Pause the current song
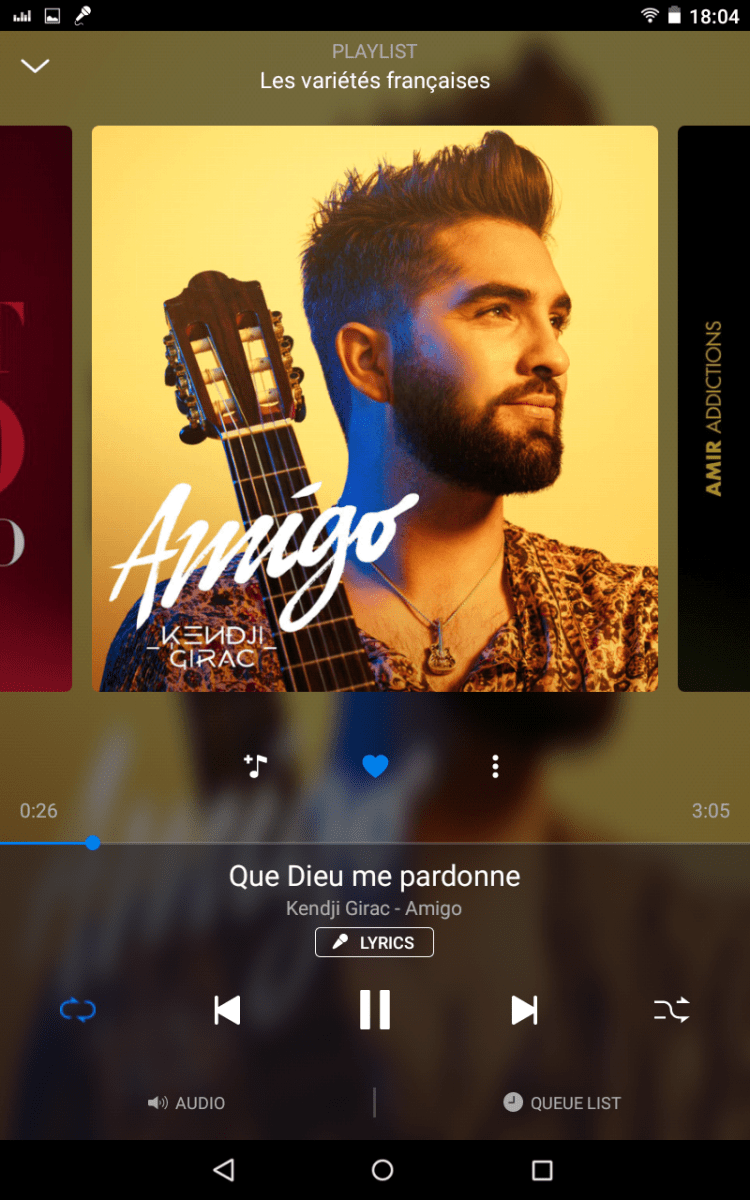The height and width of the screenshot is (1200, 750). (x=375, y=1010)
